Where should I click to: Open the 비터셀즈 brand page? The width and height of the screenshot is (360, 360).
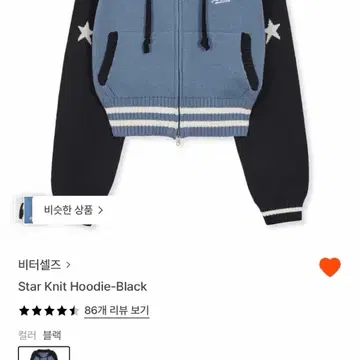(x=44, y=265)
